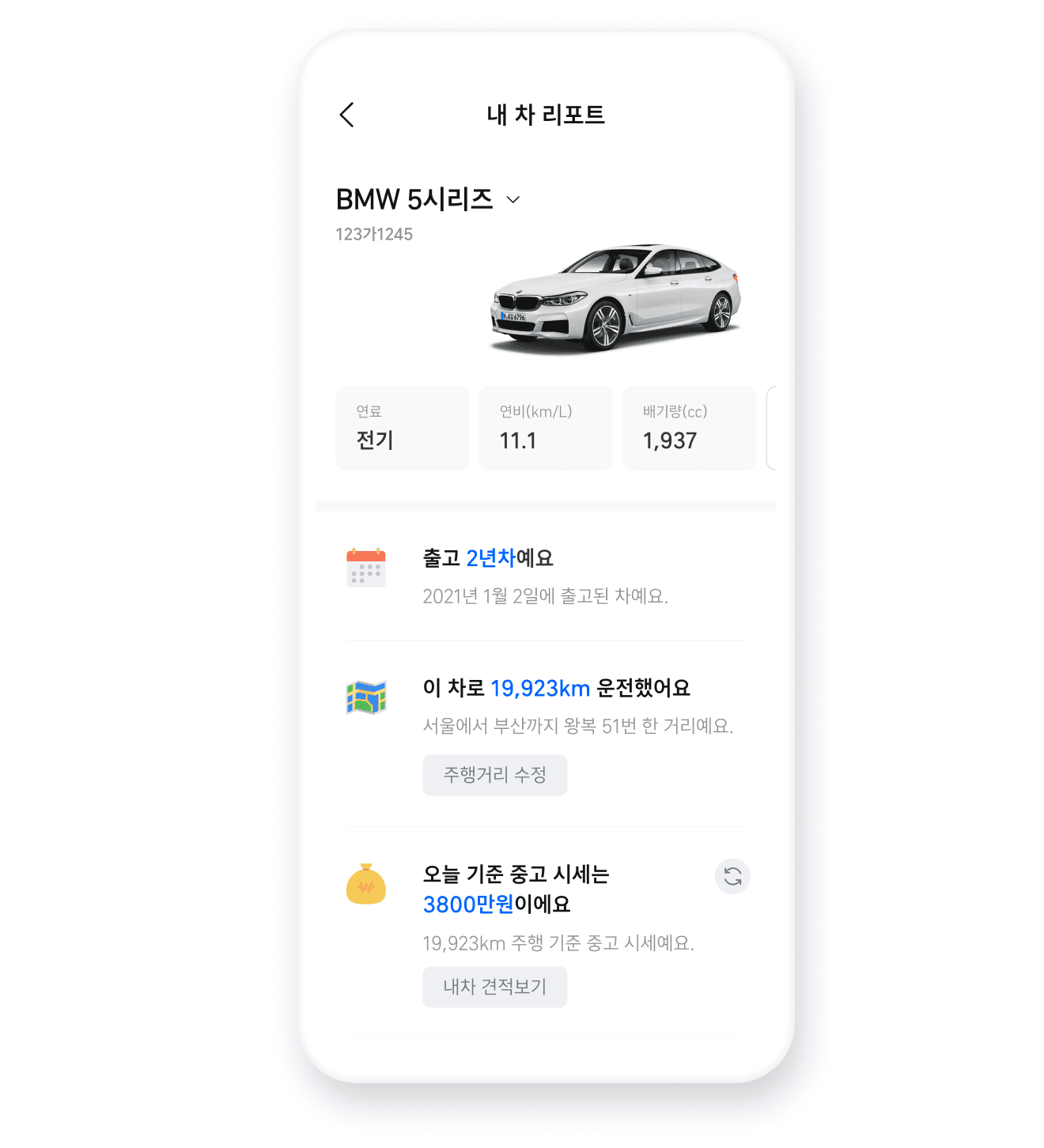
Task: Click the 연료 info card showing 전기
Action: tap(402, 428)
